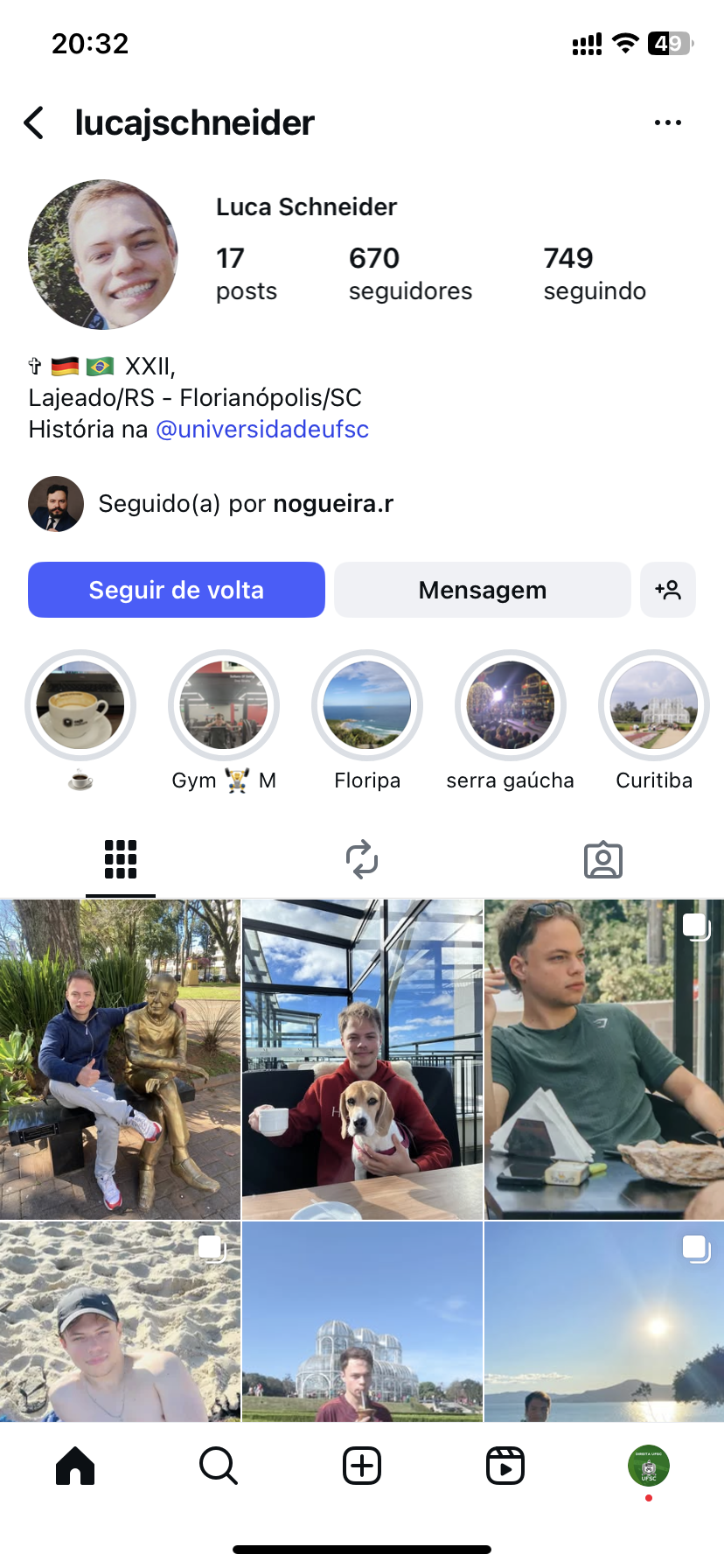
Task: Open the Floripa highlight
Action: [367, 705]
